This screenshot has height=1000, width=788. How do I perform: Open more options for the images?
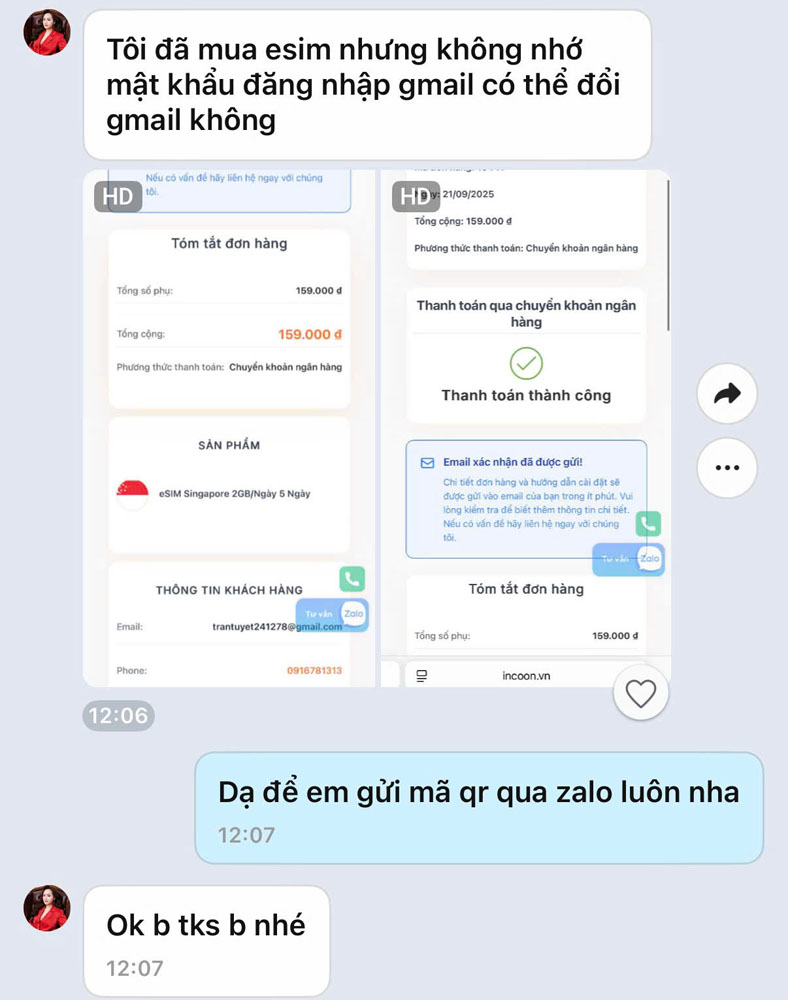click(727, 467)
